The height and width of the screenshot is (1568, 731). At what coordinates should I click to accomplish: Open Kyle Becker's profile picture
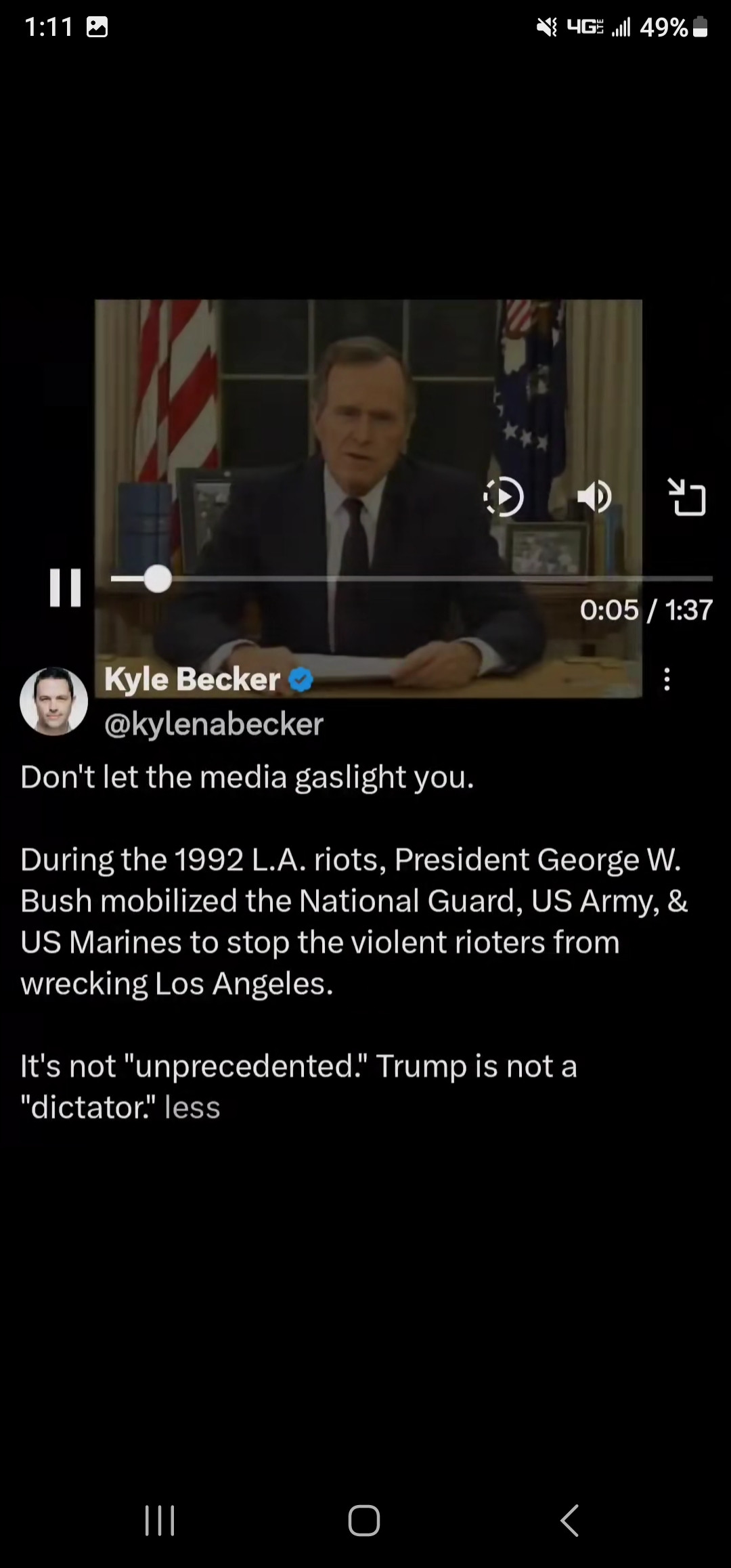pos(54,701)
